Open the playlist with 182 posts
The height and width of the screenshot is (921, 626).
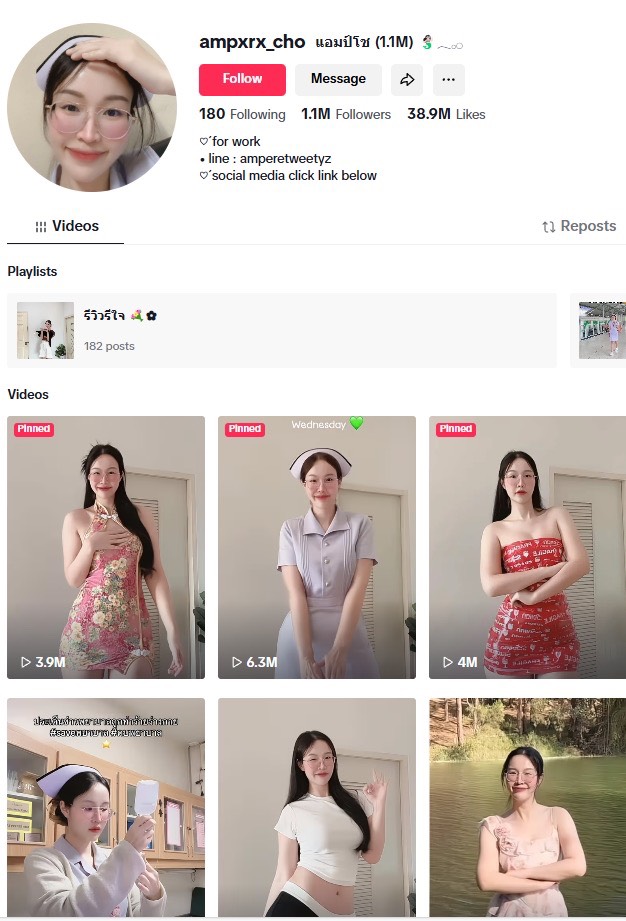[x=282, y=330]
